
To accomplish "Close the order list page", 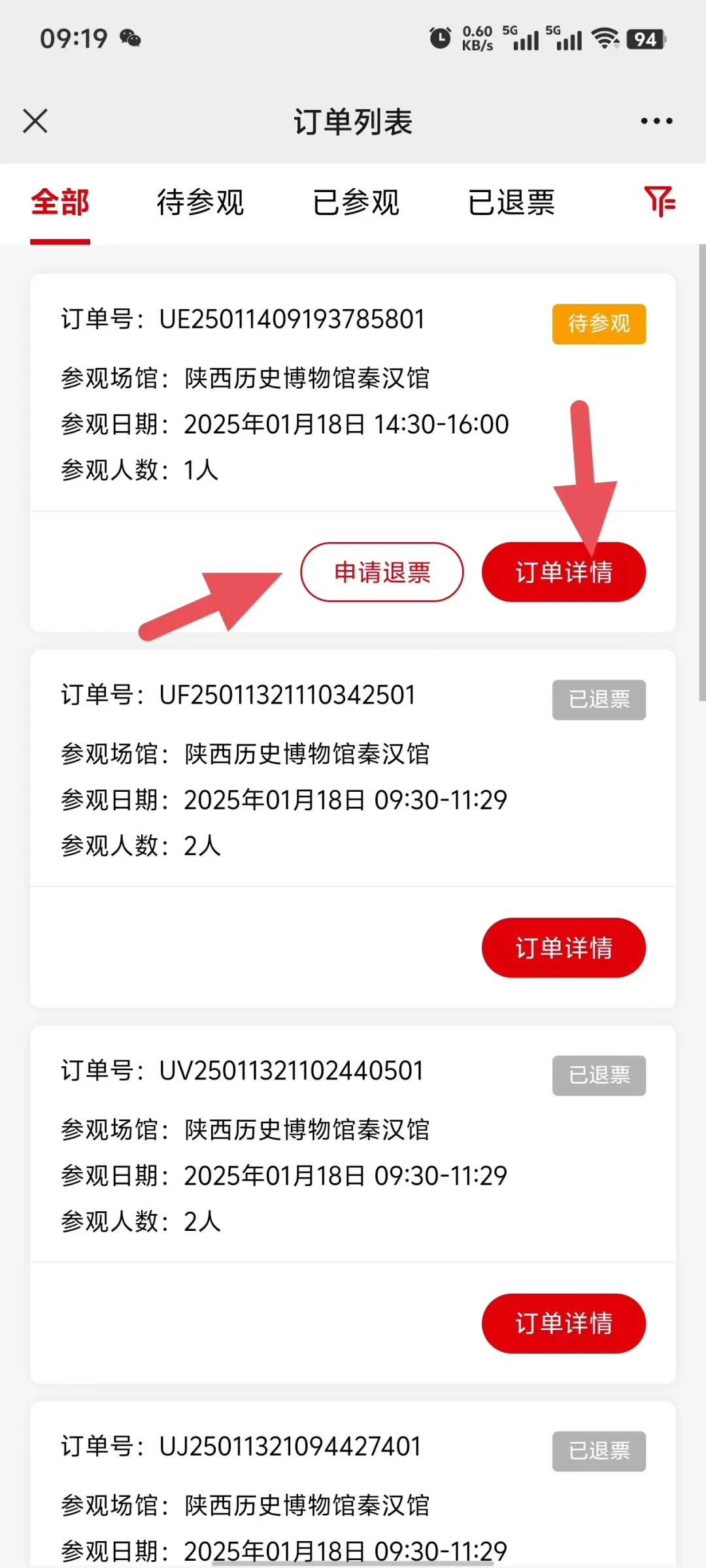I will 35,121.
